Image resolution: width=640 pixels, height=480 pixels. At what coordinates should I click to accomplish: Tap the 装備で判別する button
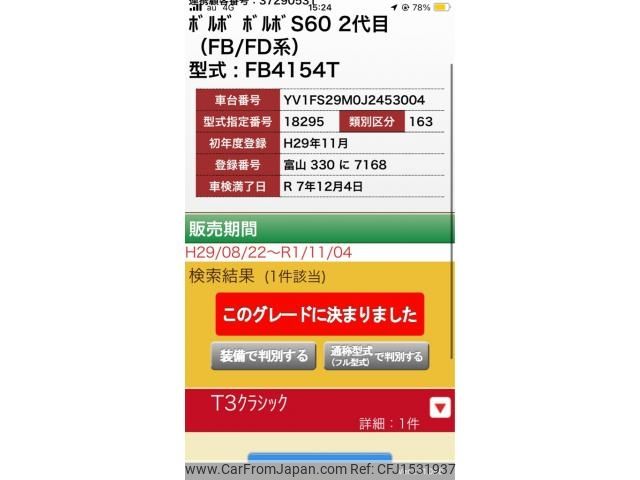pyautogui.click(x=262, y=355)
